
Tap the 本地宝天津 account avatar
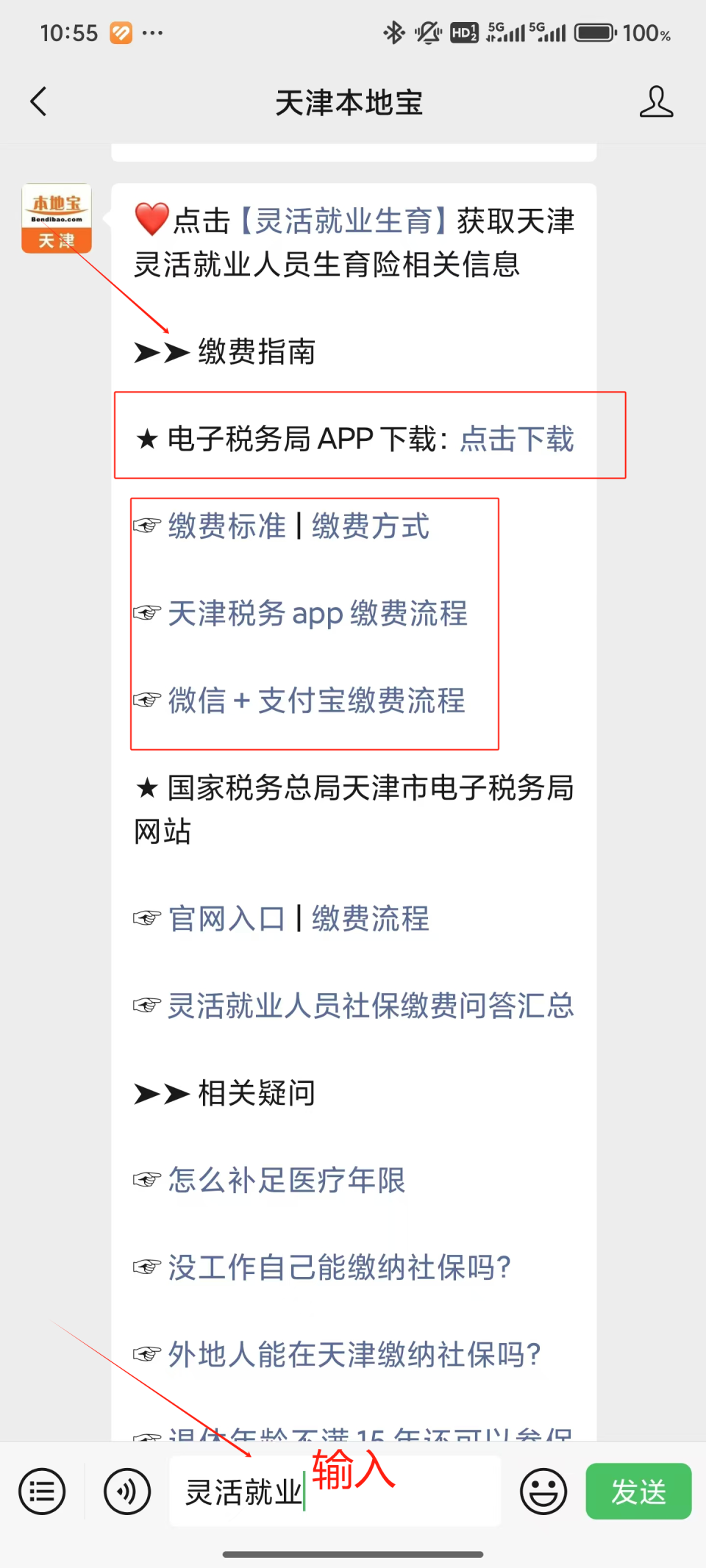coord(56,218)
